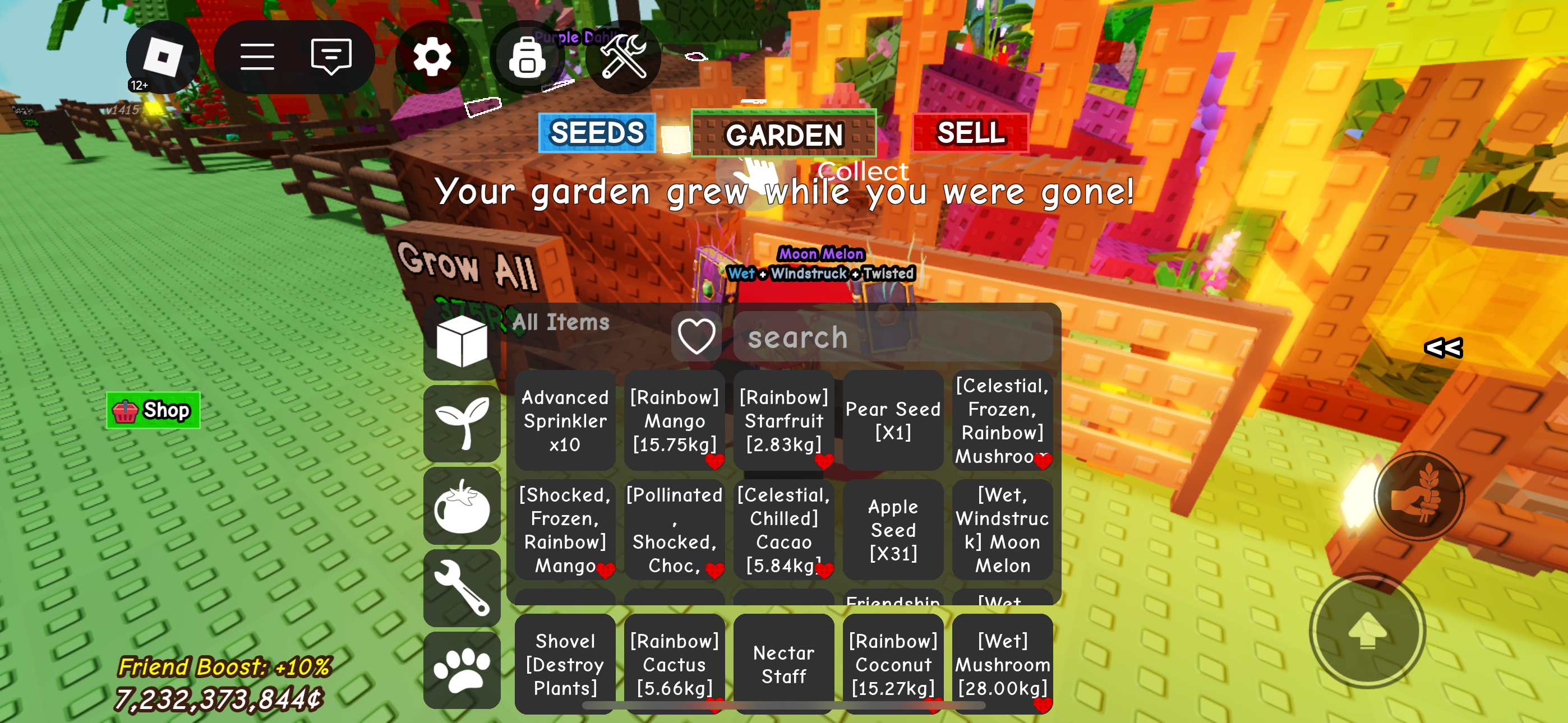Screen dimensions: 1568x723
Task: Collapse side panel with double arrows
Action: coord(1442,348)
